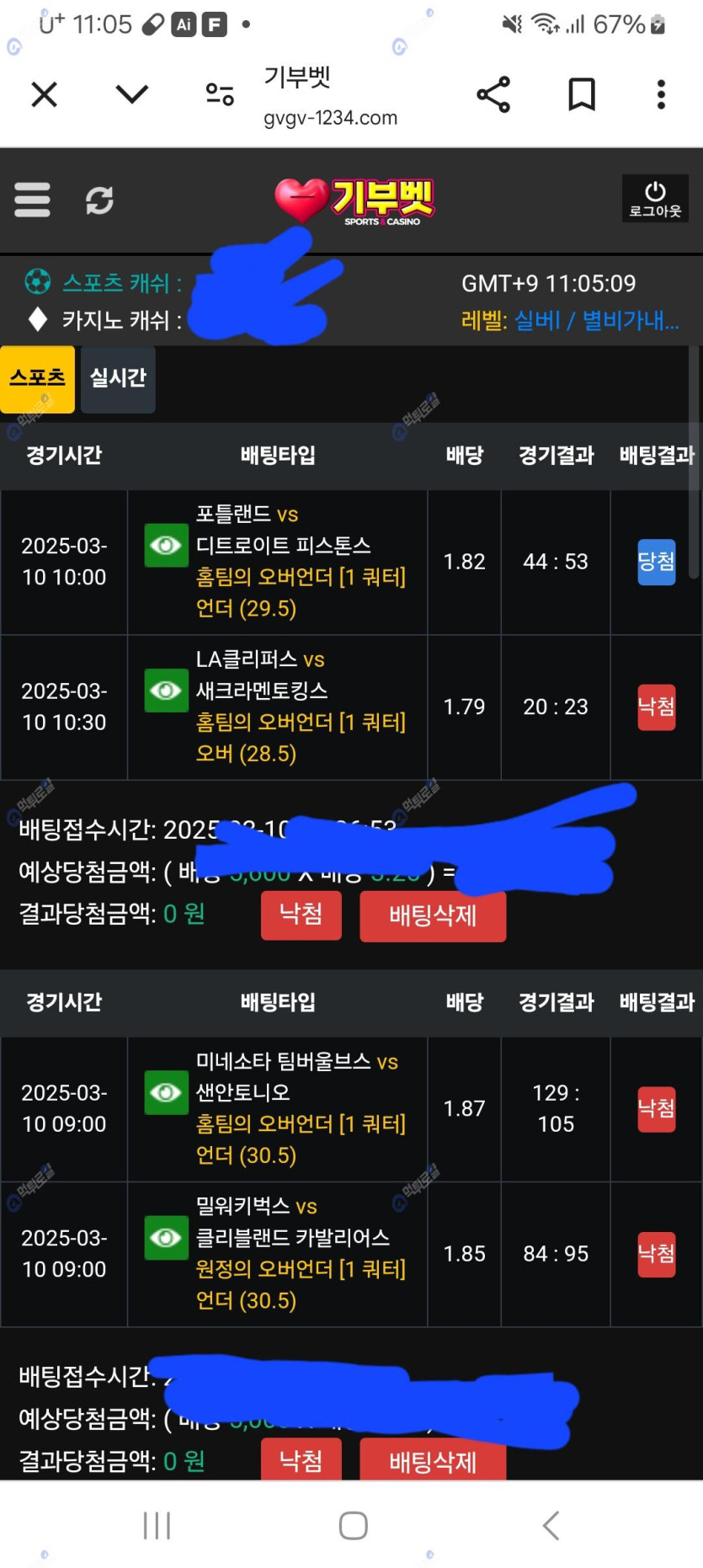Open site settings icon beside the URL
The image size is (703, 1568).
(x=220, y=94)
